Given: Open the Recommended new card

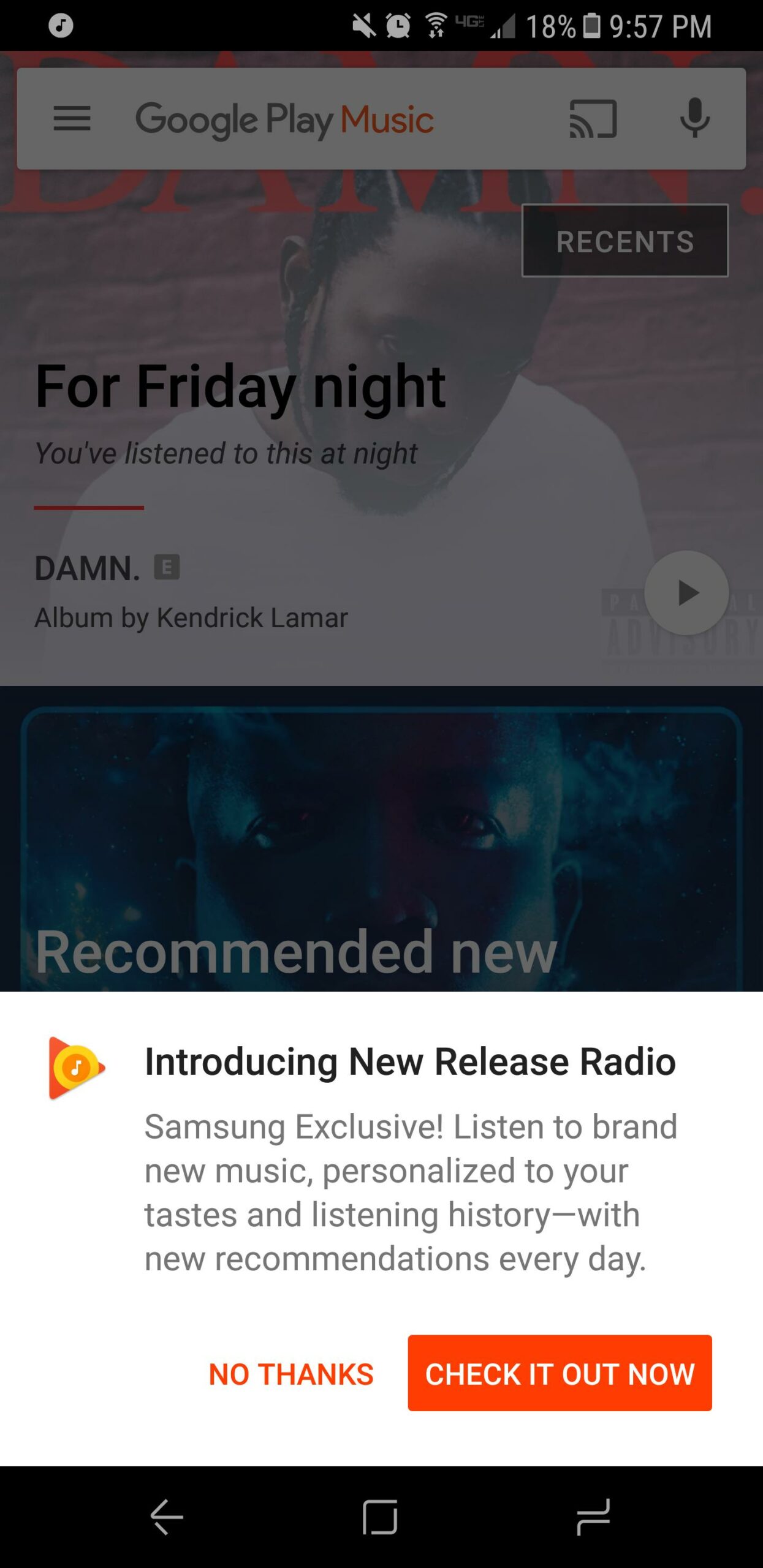Looking at the screenshot, I should click(380, 858).
